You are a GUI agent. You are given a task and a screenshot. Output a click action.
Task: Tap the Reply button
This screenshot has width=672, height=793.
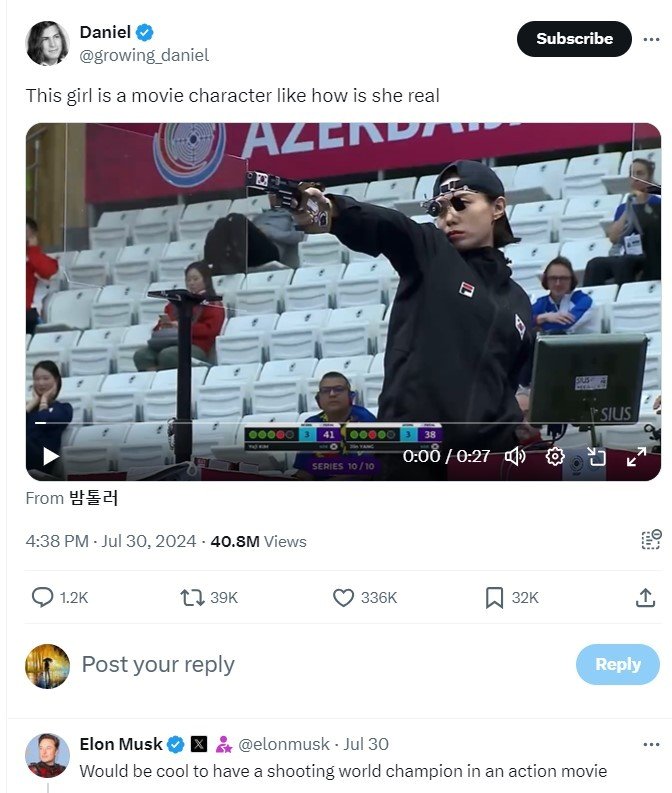(617, 664)
